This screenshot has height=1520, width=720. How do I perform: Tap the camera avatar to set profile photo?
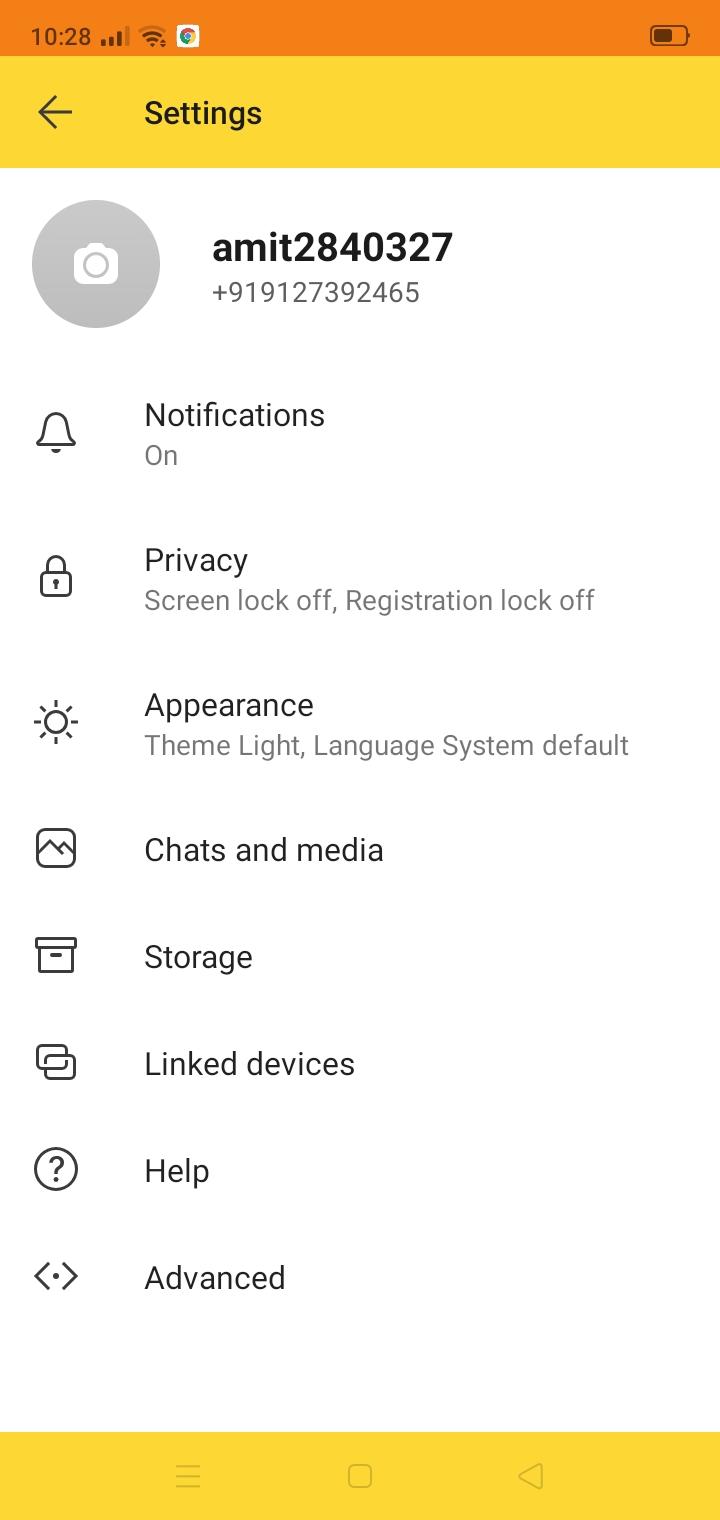[x=96, y=264]
